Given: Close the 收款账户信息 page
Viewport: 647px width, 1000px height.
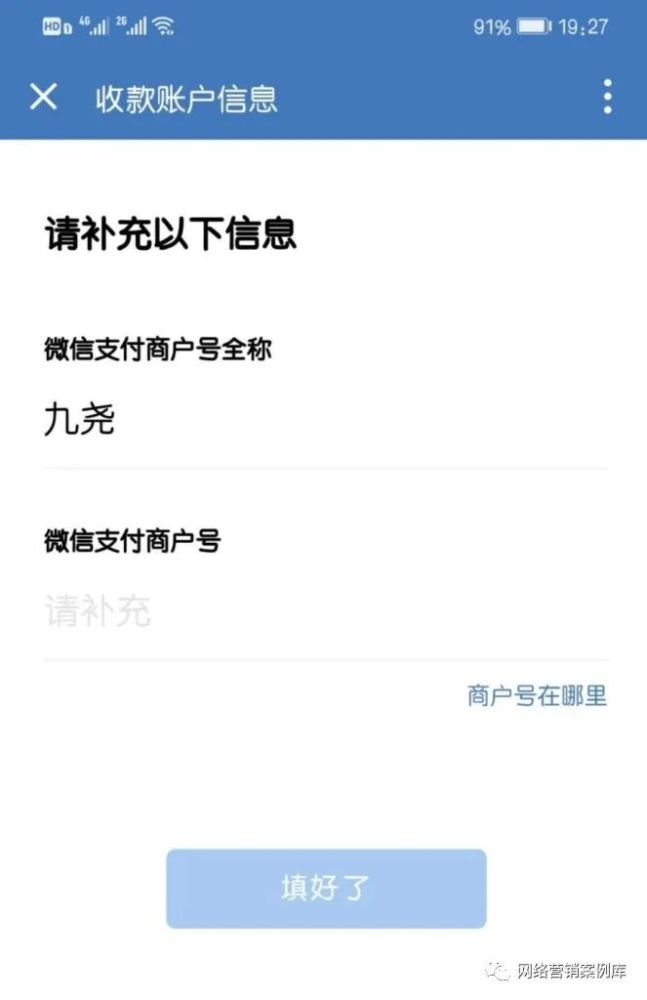Looking at the screenshot, I should click(x=43, y=97).
